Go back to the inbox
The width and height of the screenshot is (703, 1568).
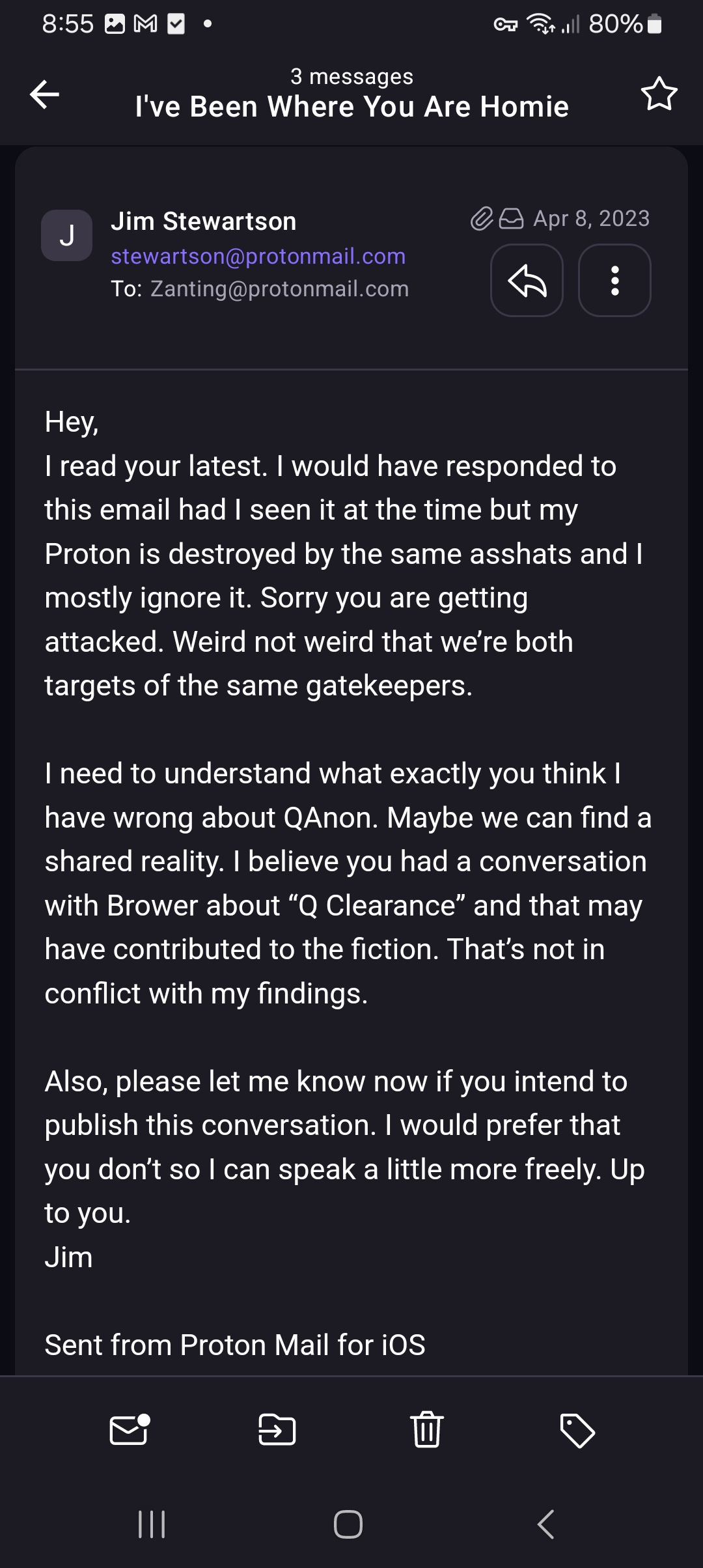tap(45, 95)
